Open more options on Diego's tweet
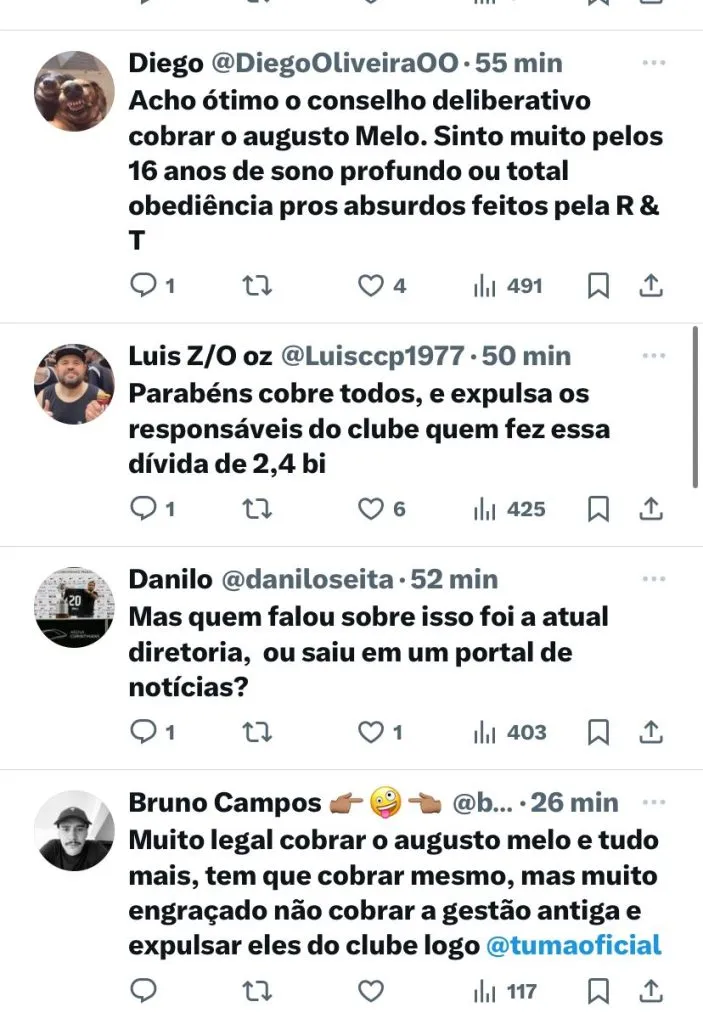 654,63
